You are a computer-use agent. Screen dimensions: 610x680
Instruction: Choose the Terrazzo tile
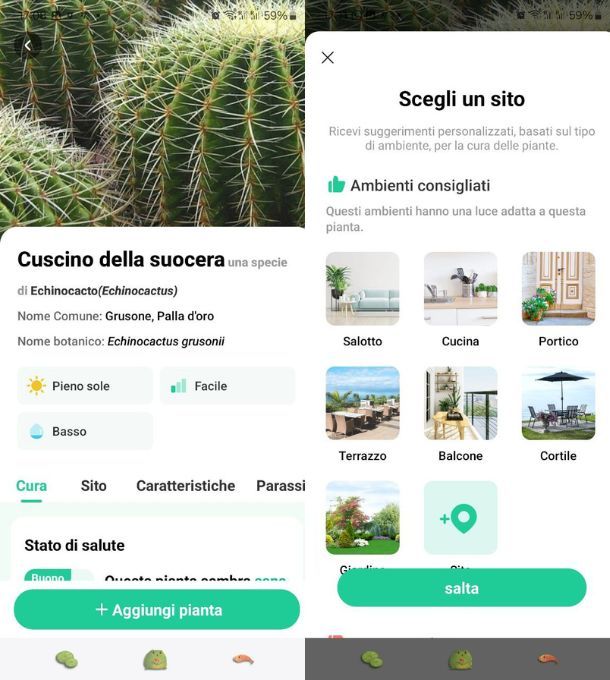(x=362, y=403)
